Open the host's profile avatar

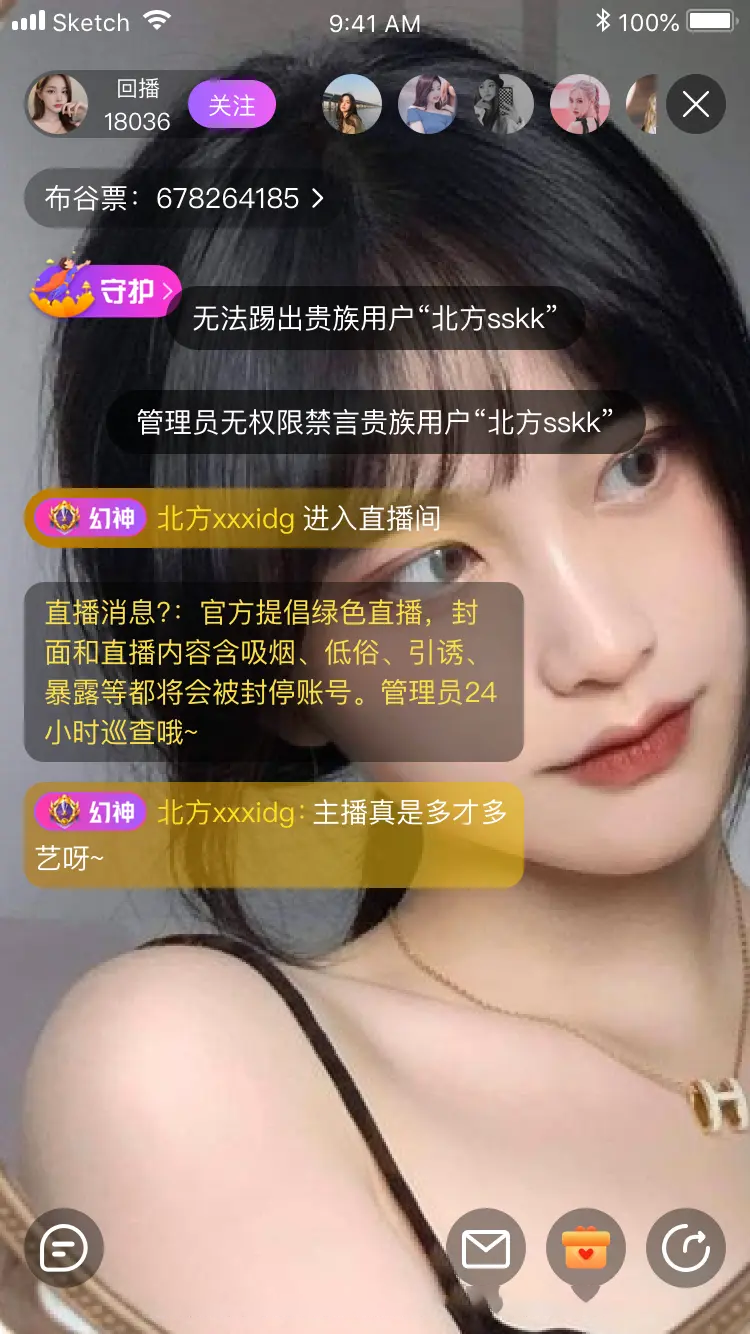[57, 104]
